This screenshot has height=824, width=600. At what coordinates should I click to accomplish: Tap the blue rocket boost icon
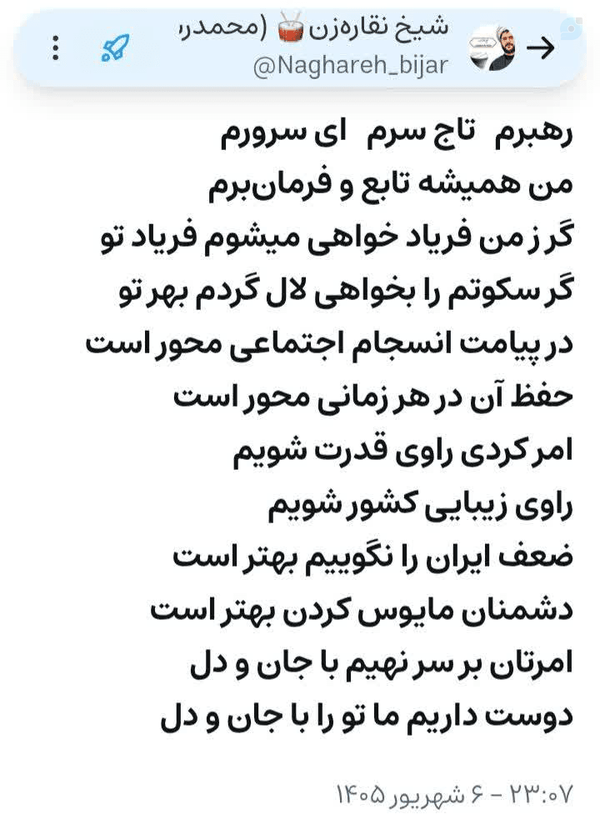coord(115,48)
